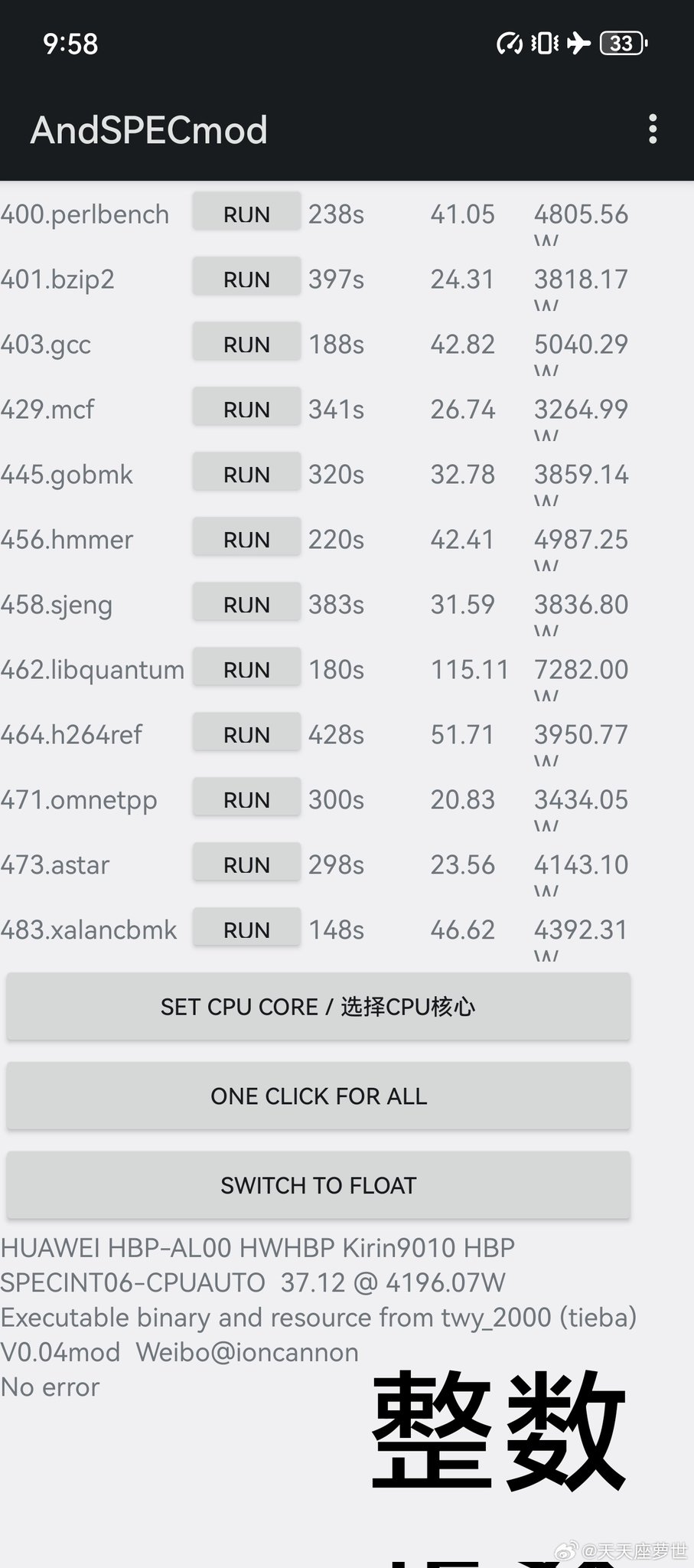Launch the 445.gobmk test
Viewport: 694px width, 1568px height.
click(246, 474)
